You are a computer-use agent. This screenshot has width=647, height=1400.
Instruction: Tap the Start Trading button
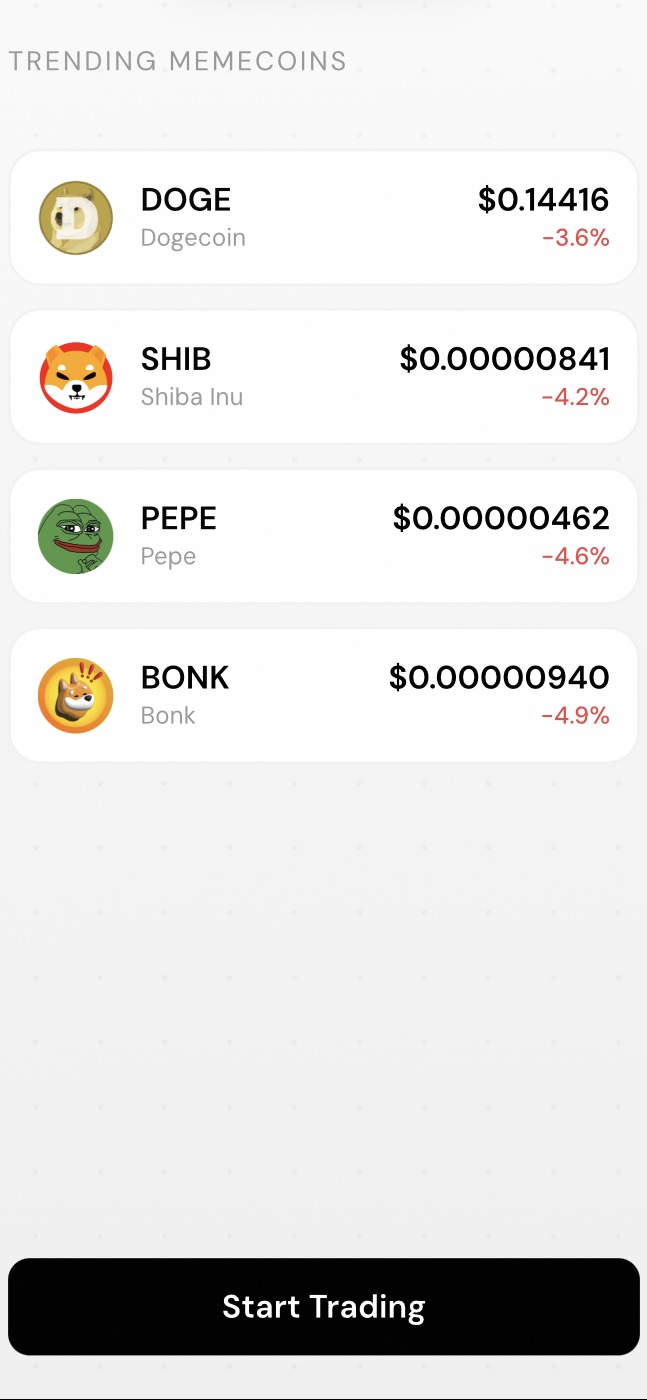(323, 1306)
